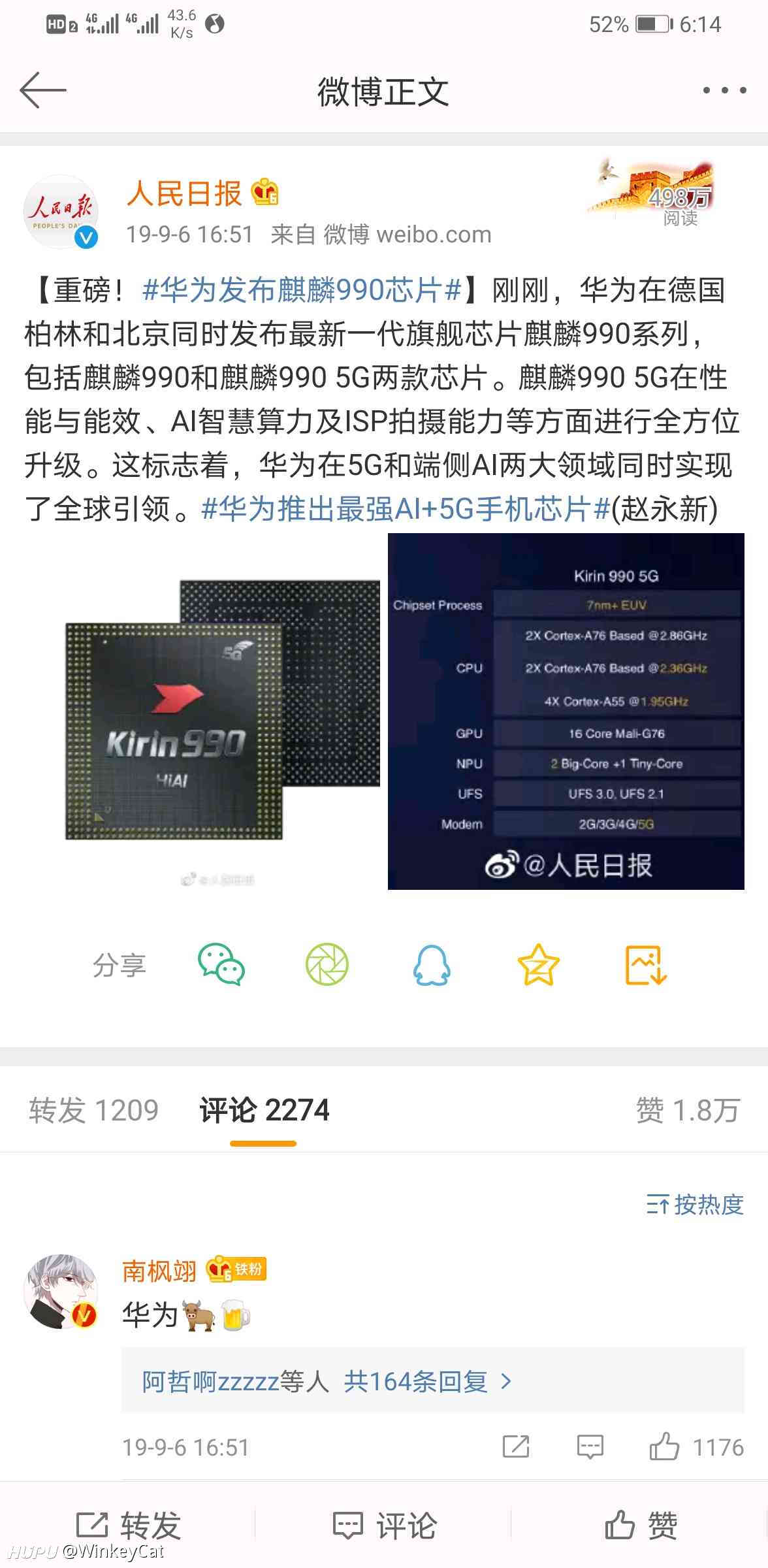This screenshot has width=768, height=1568.
Task: Share the post to WeChat Moments
Action: click(x=327, y=964)
